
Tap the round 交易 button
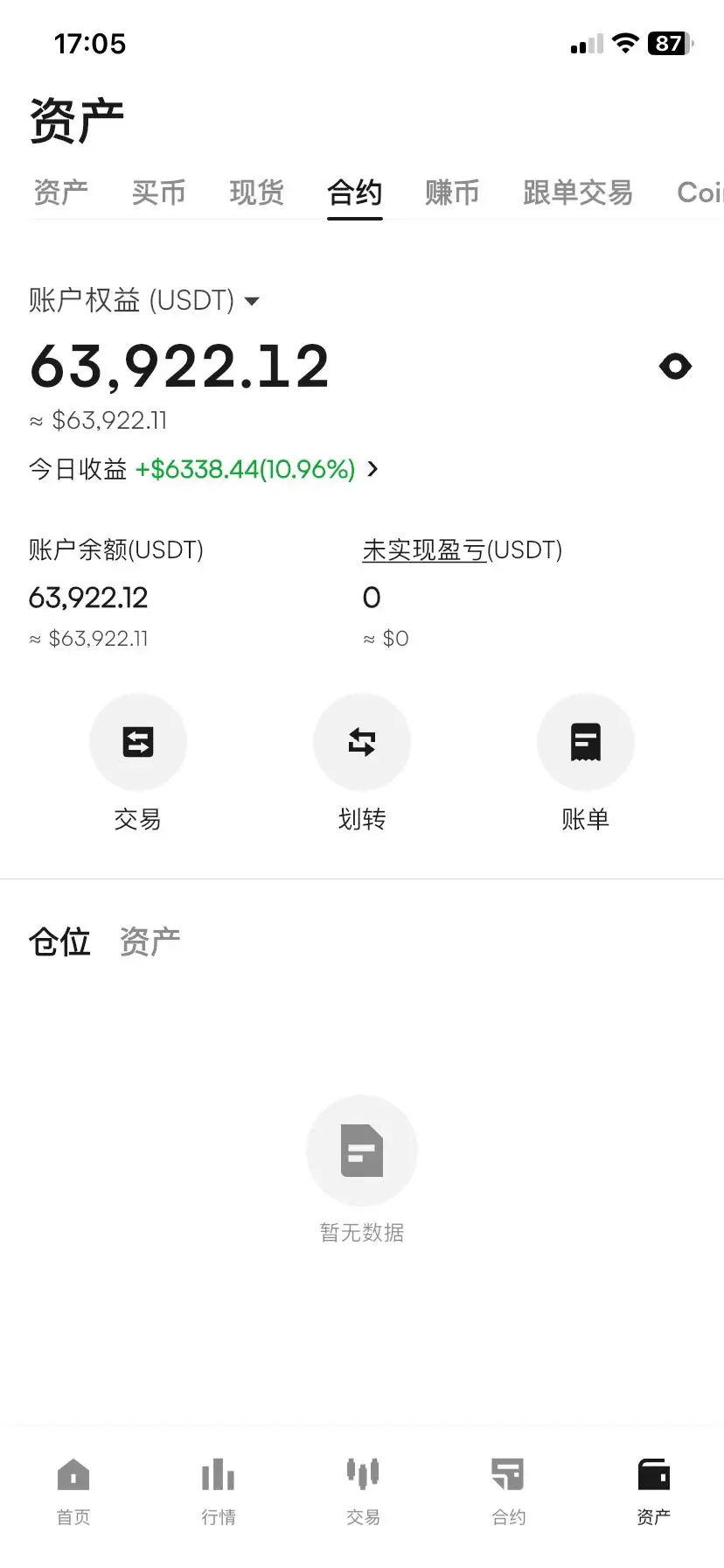click(x=138, y=742)
